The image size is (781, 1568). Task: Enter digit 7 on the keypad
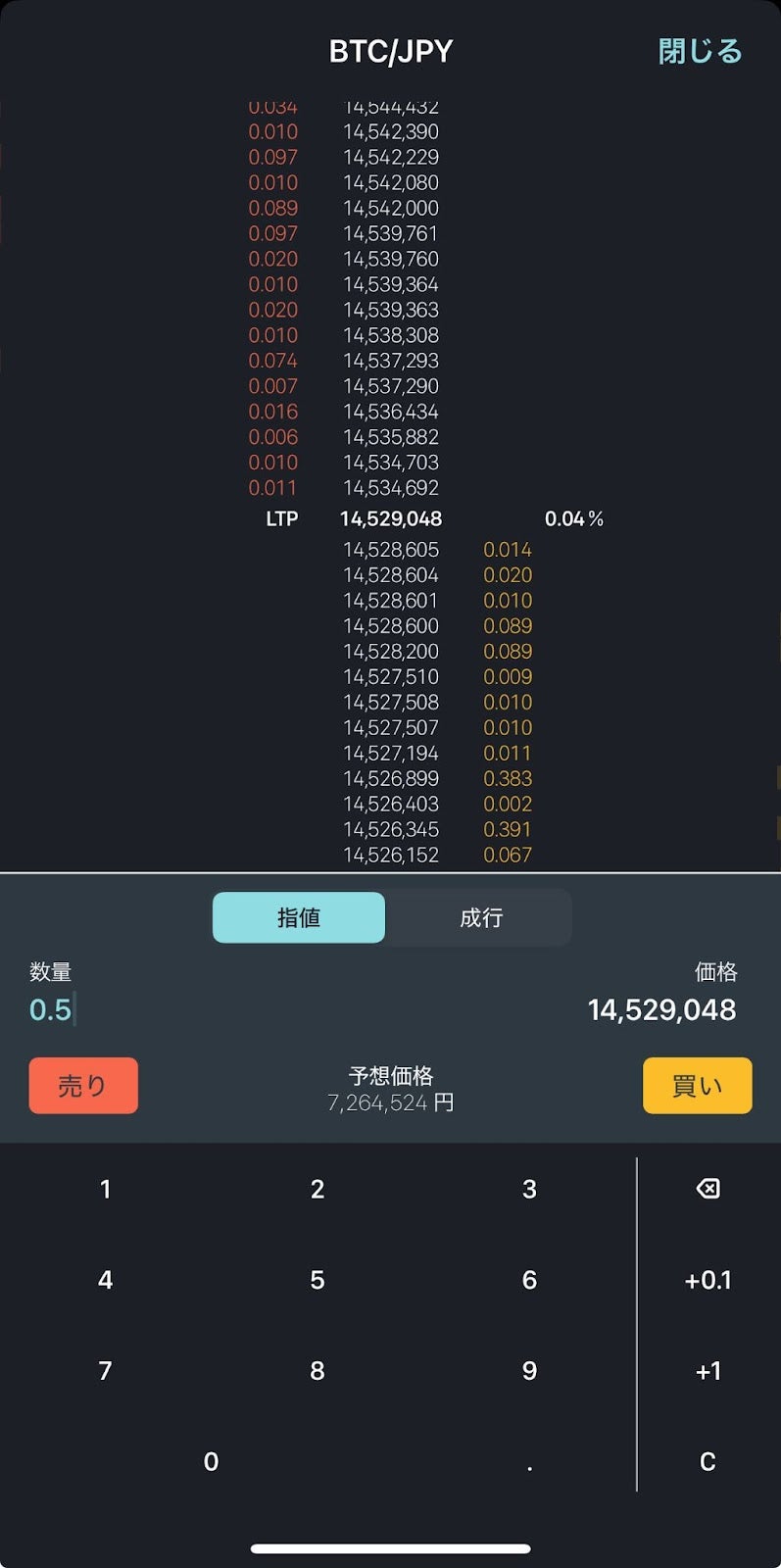click(x=106, y=1371)
